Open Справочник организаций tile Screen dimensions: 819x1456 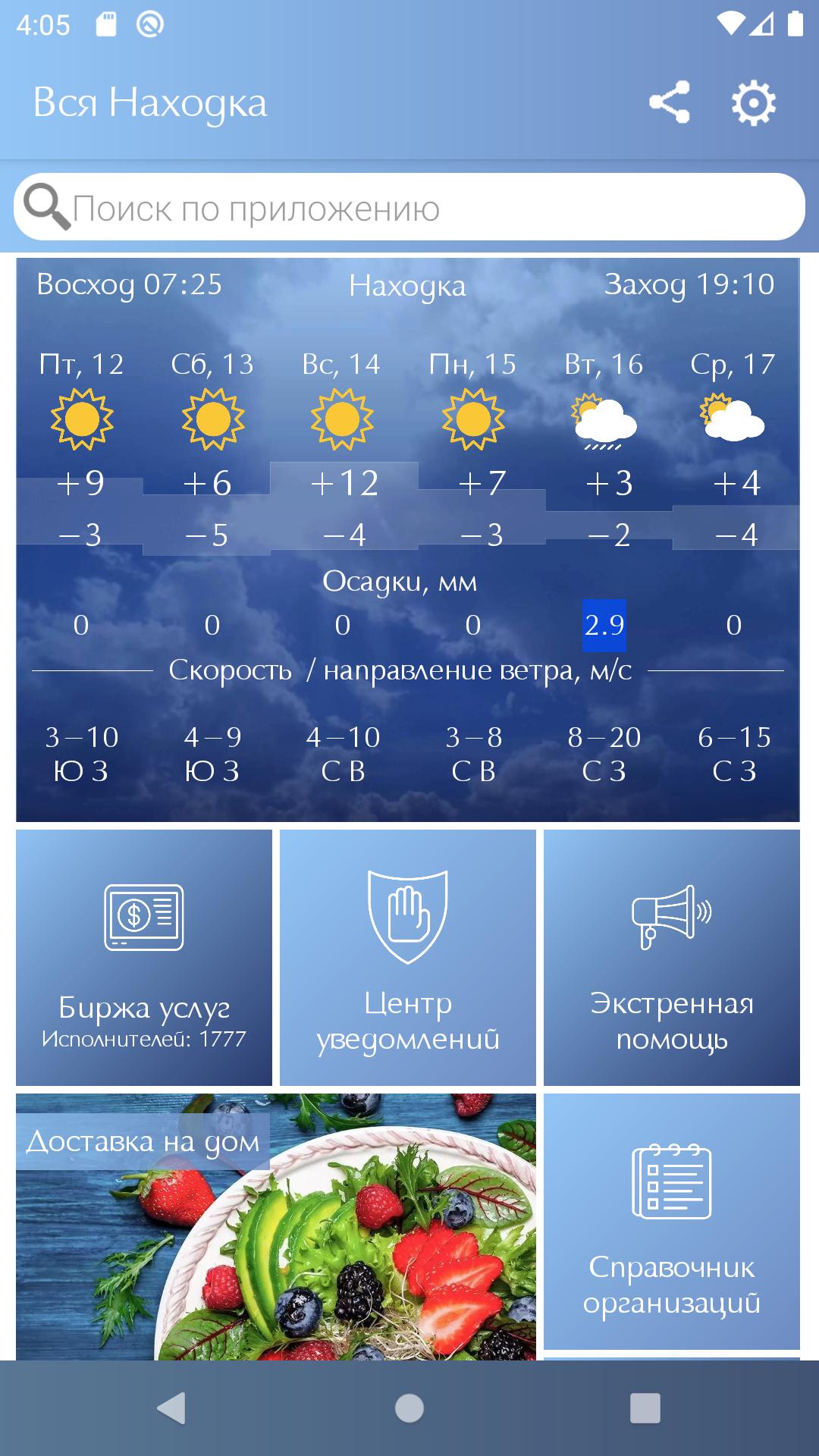(672, 1221)
